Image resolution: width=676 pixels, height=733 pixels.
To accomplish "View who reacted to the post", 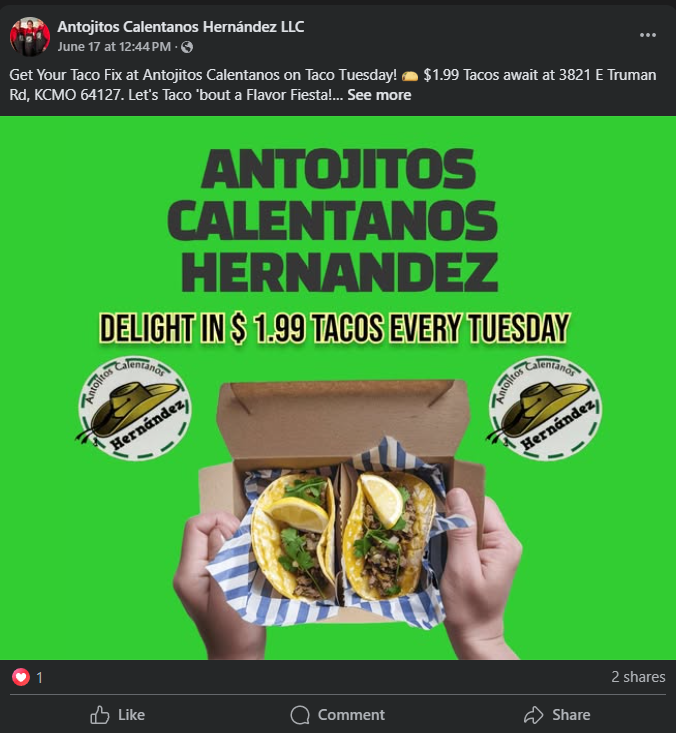I will click(27, 677).
